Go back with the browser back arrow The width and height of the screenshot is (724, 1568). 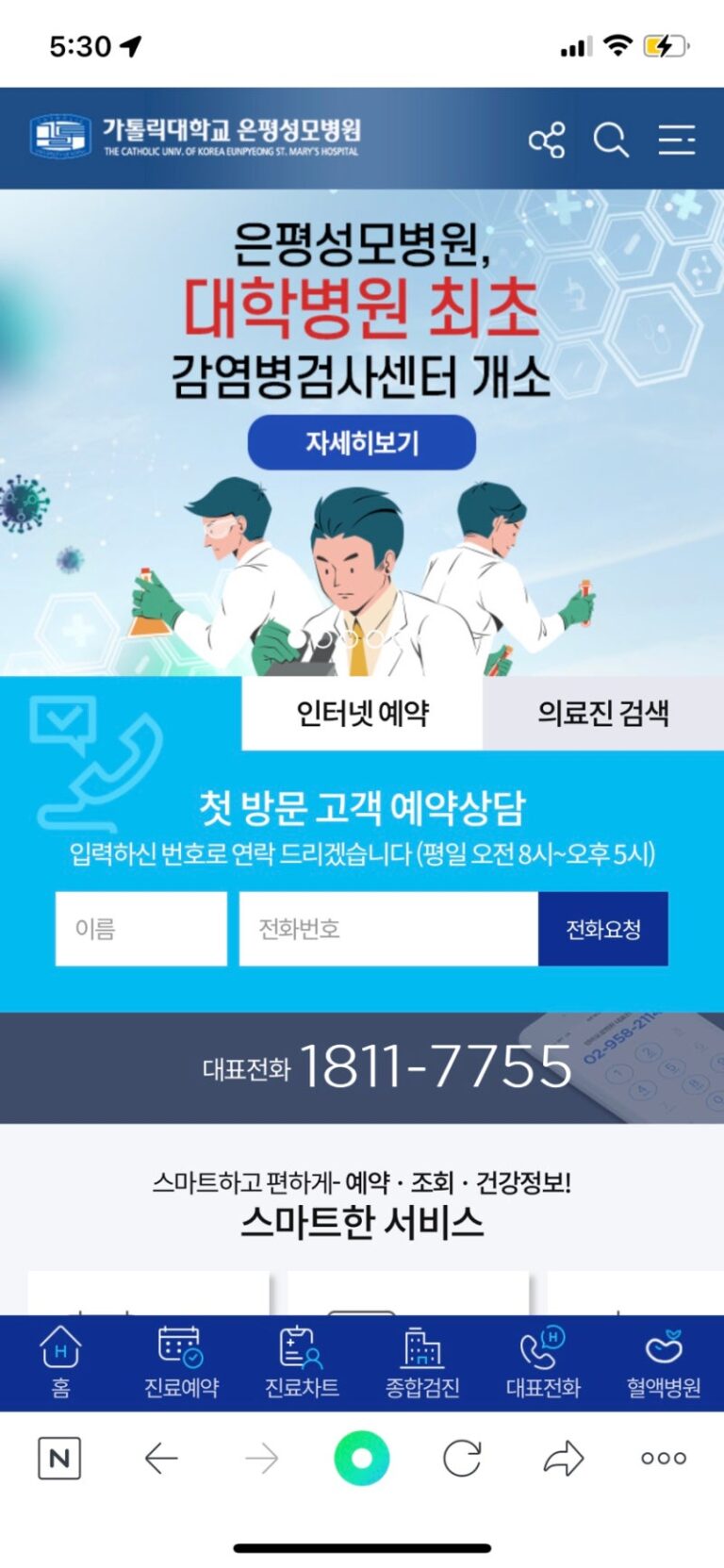[161, 1459]
